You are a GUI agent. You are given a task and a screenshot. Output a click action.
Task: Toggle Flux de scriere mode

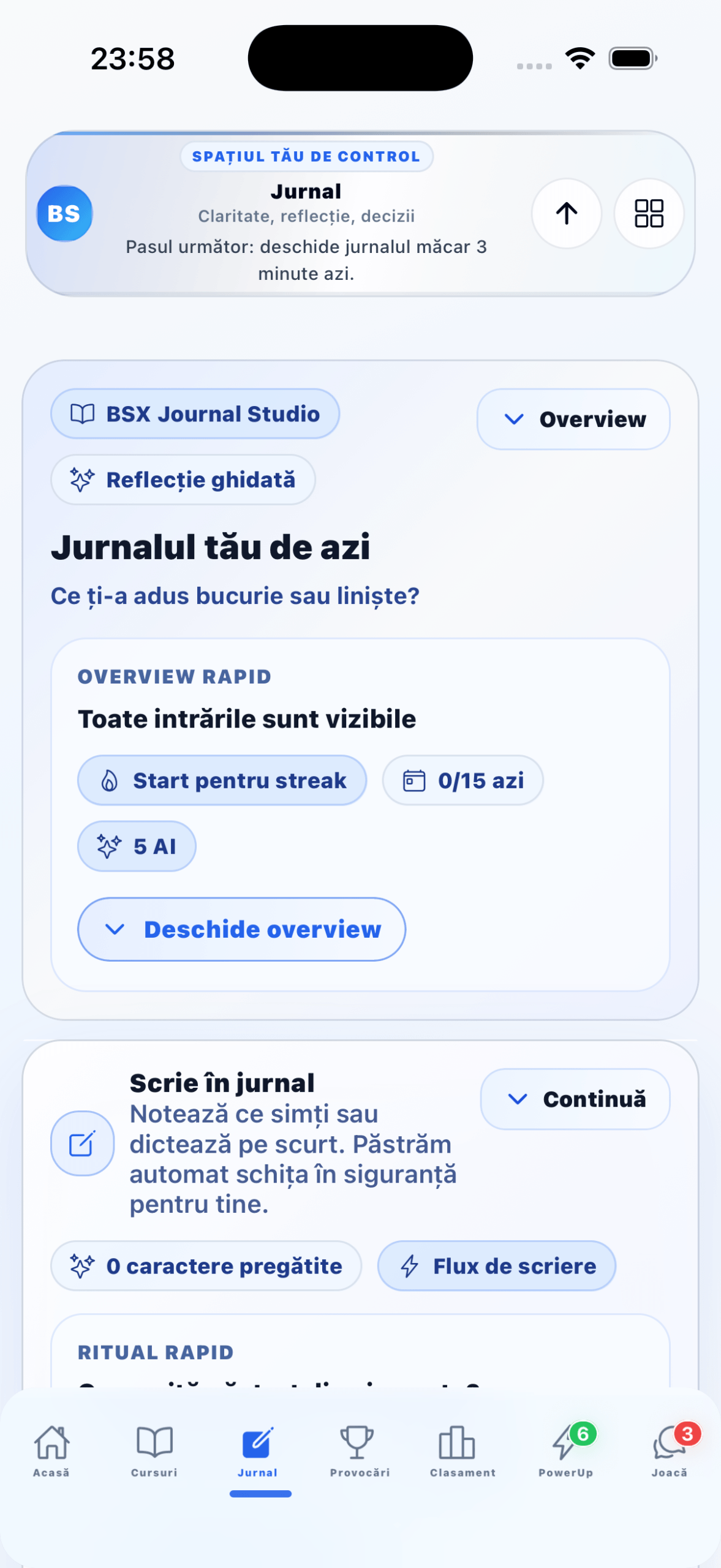(496, 1266)
